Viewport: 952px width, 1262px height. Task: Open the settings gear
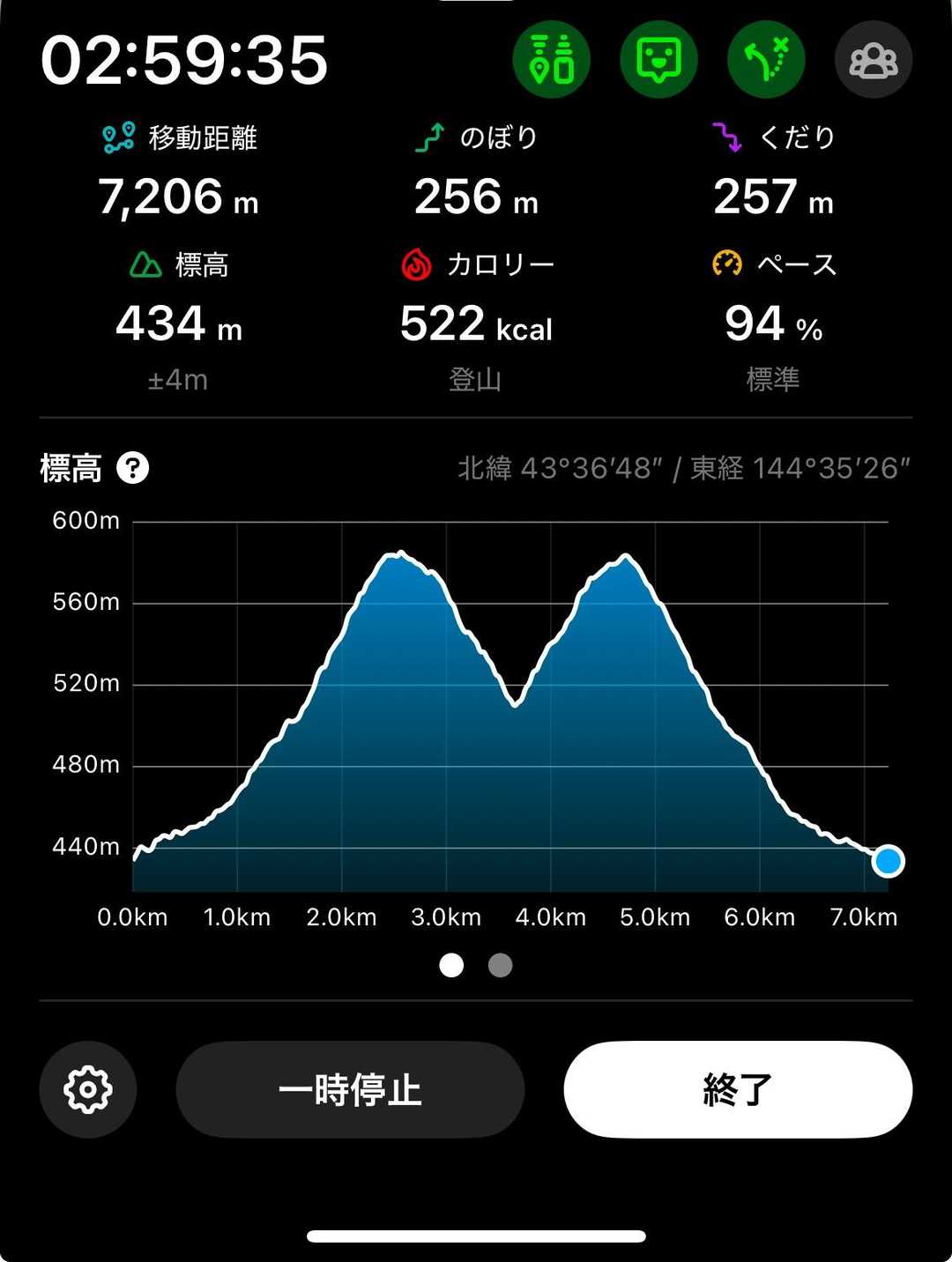tap(88, 1089)
